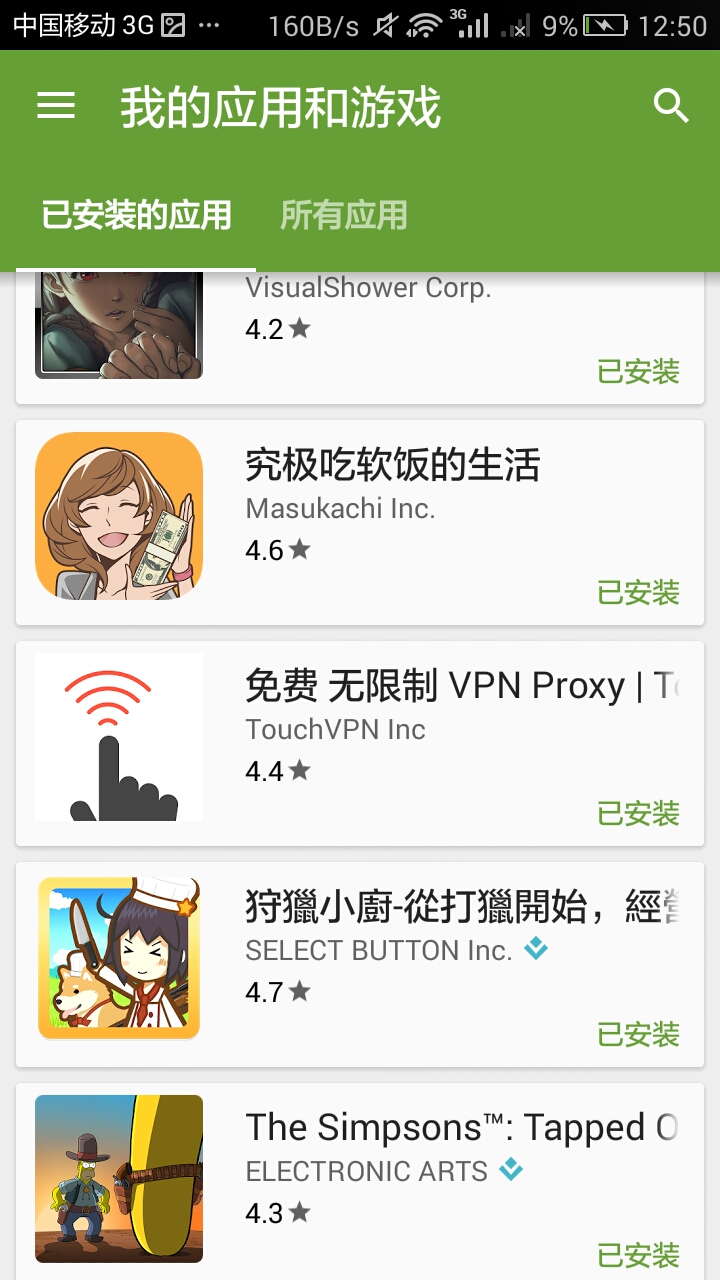Switch to the 所有应用 tab
The height and width of the screenshot is (1280, 720).
tap(344, 215)
